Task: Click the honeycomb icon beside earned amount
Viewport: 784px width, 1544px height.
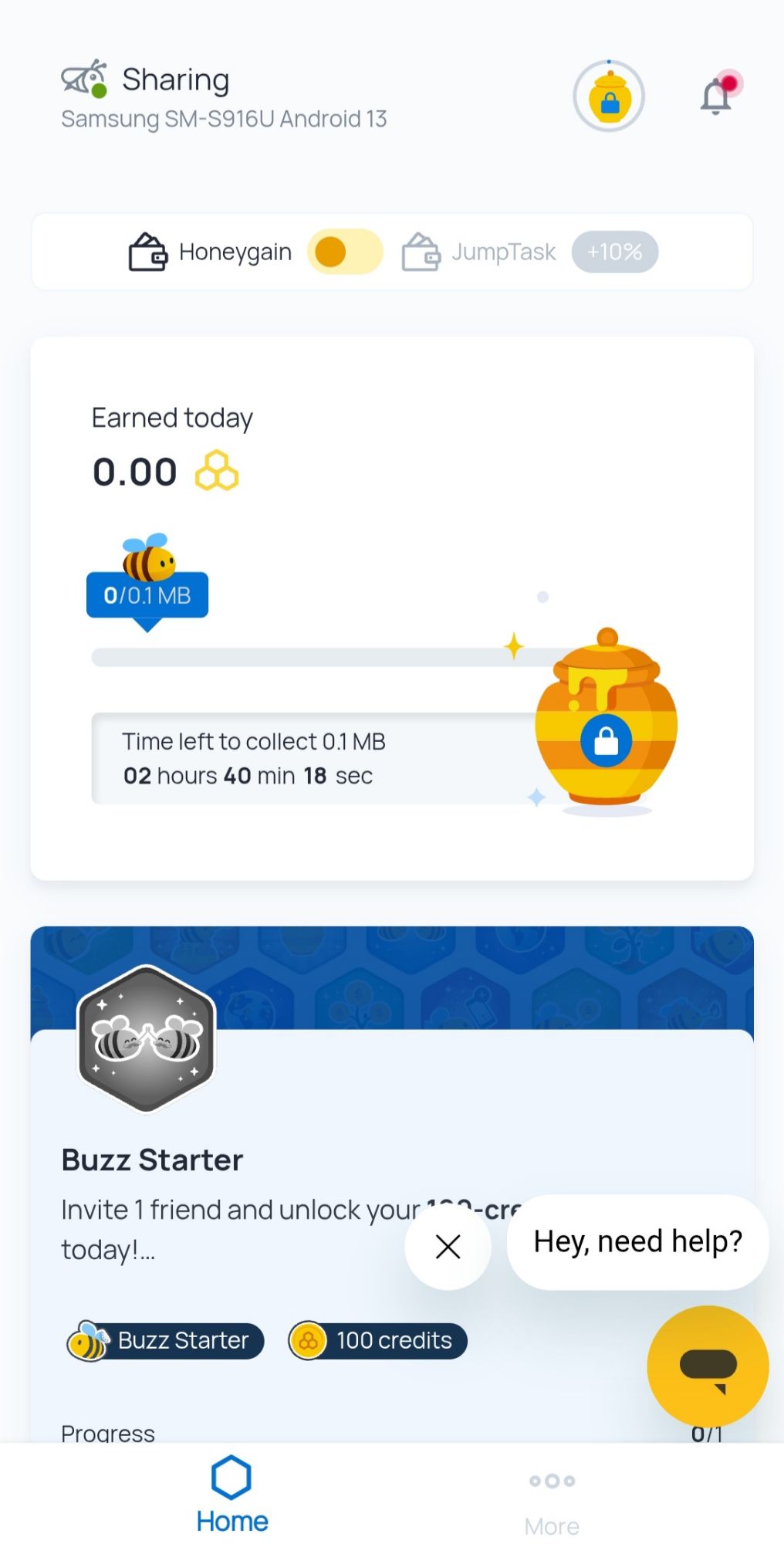Action: tap(217, 471)
